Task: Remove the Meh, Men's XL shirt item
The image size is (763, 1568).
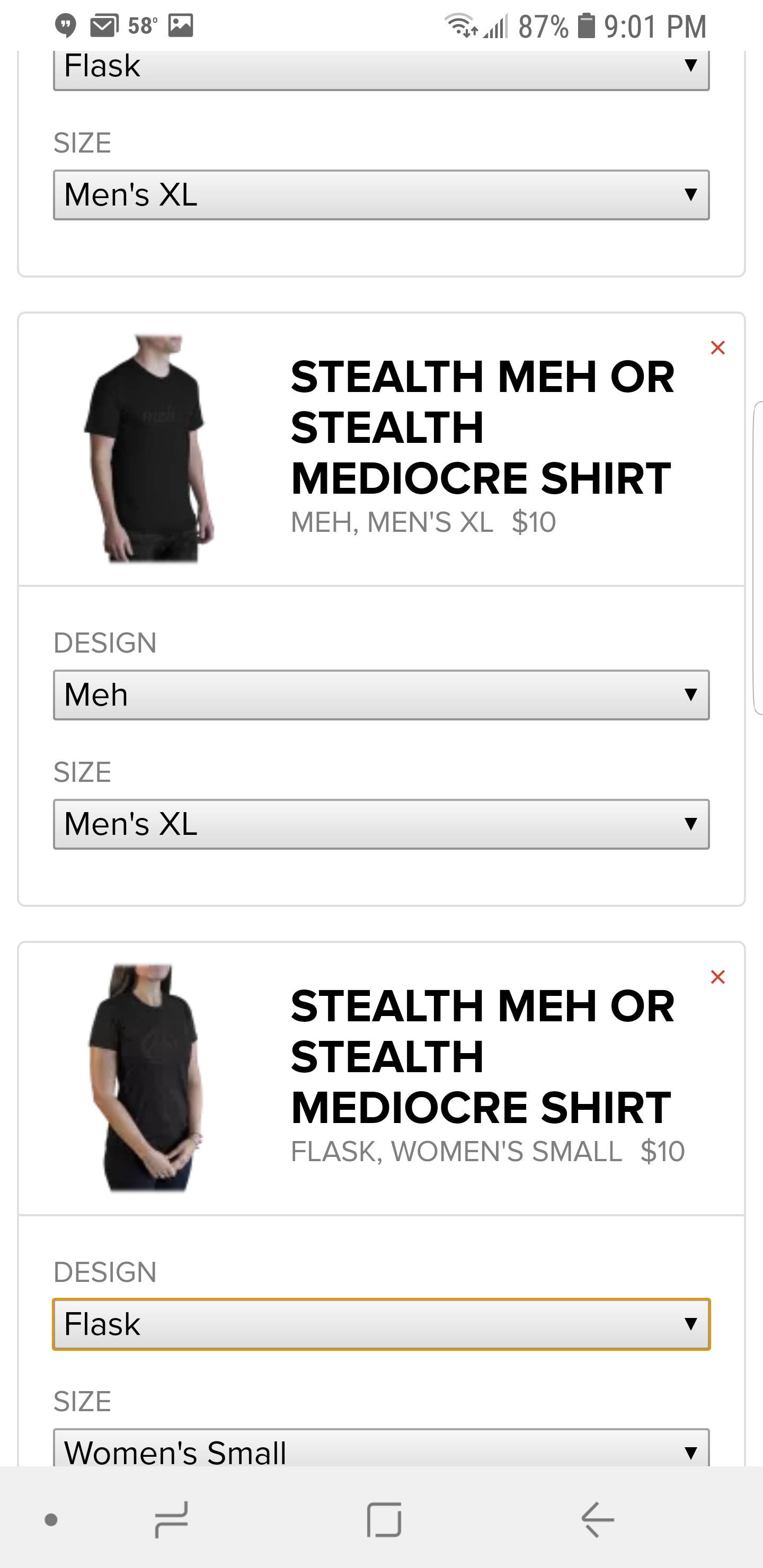Action: [717, 348]
